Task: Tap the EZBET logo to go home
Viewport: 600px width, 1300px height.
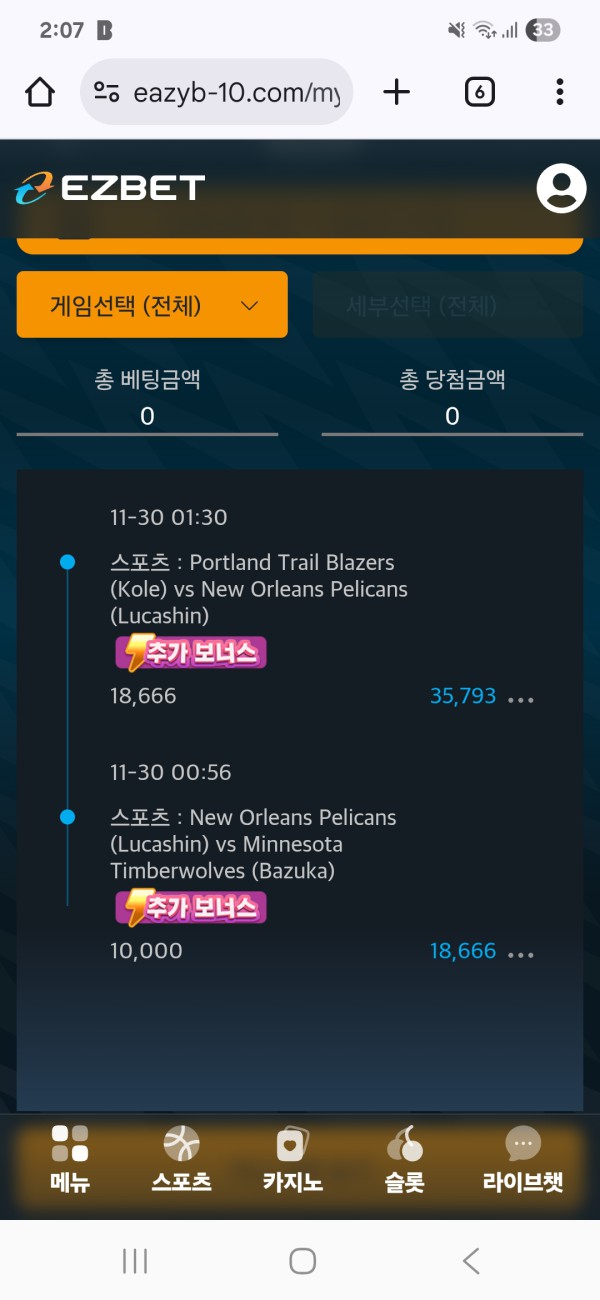Action: point(110,187)
